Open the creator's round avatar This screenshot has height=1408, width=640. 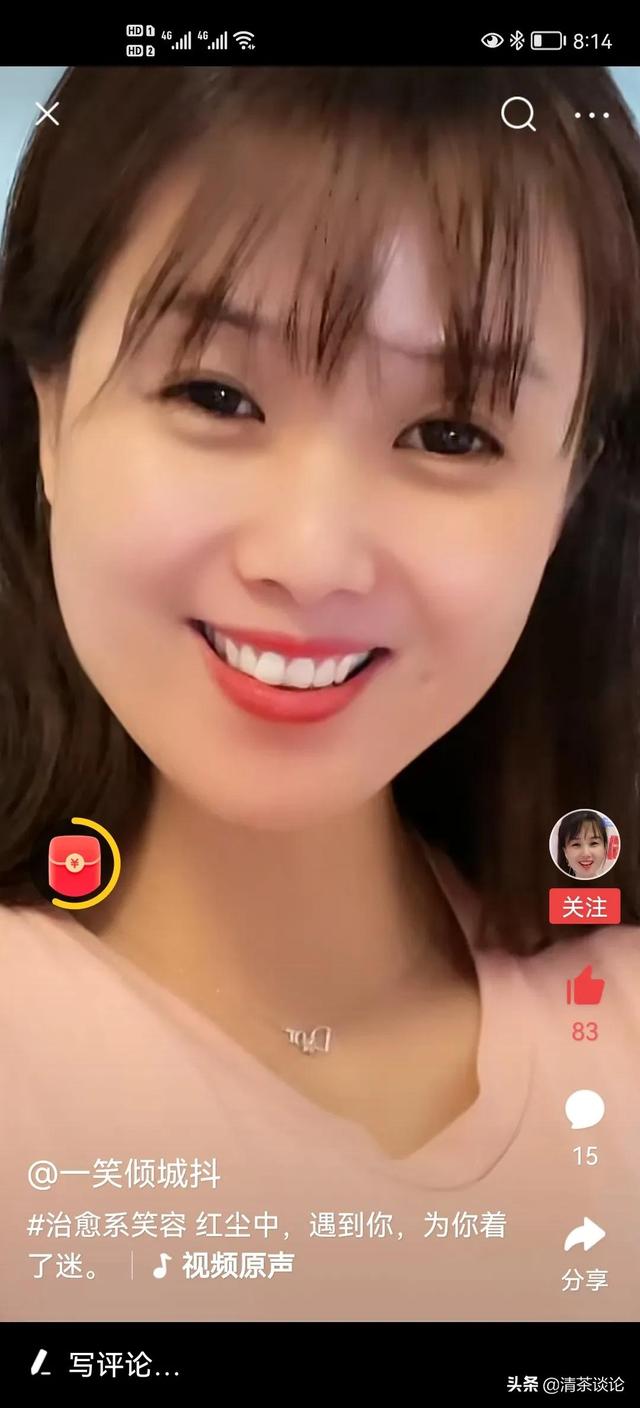[584, 844]
